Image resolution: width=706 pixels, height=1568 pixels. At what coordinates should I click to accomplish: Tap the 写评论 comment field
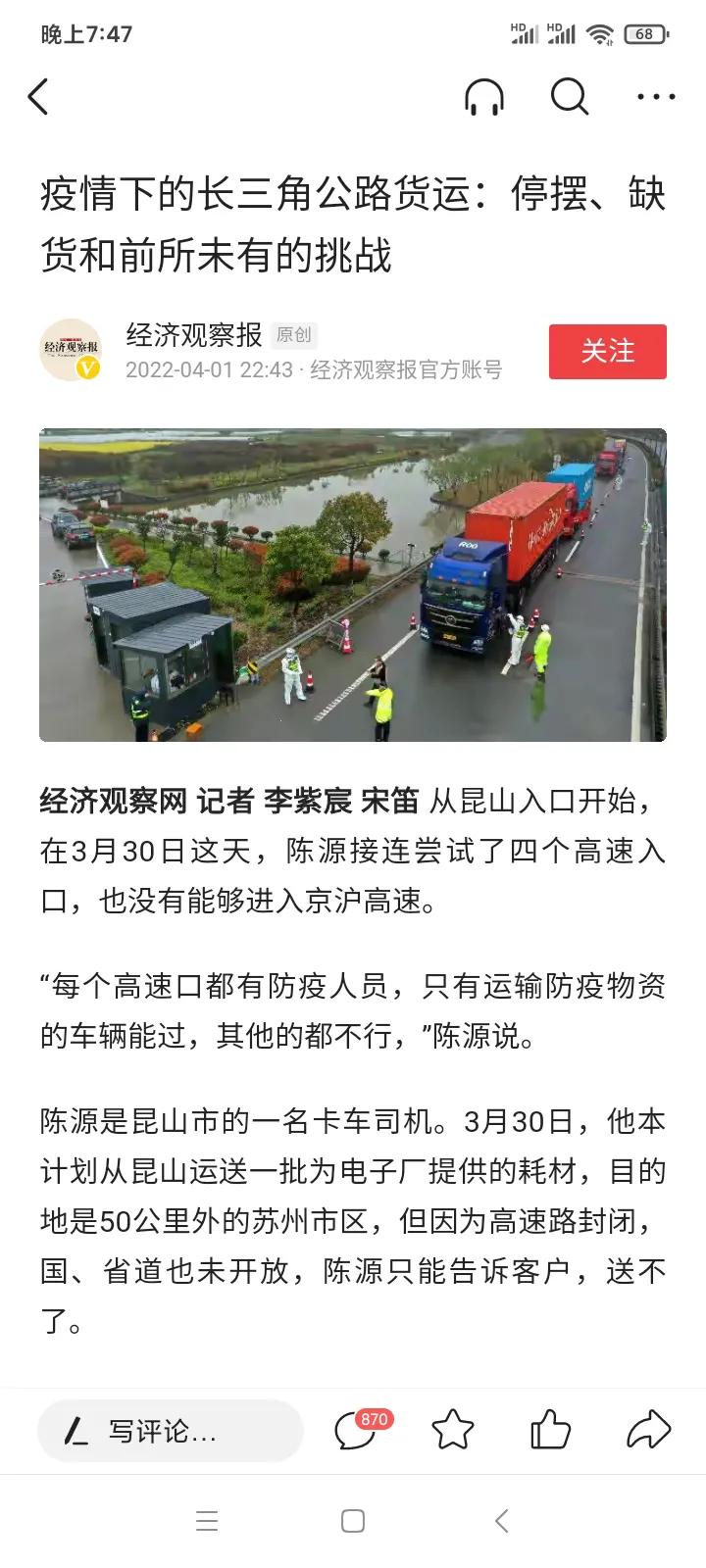[x=170, y=1431]
